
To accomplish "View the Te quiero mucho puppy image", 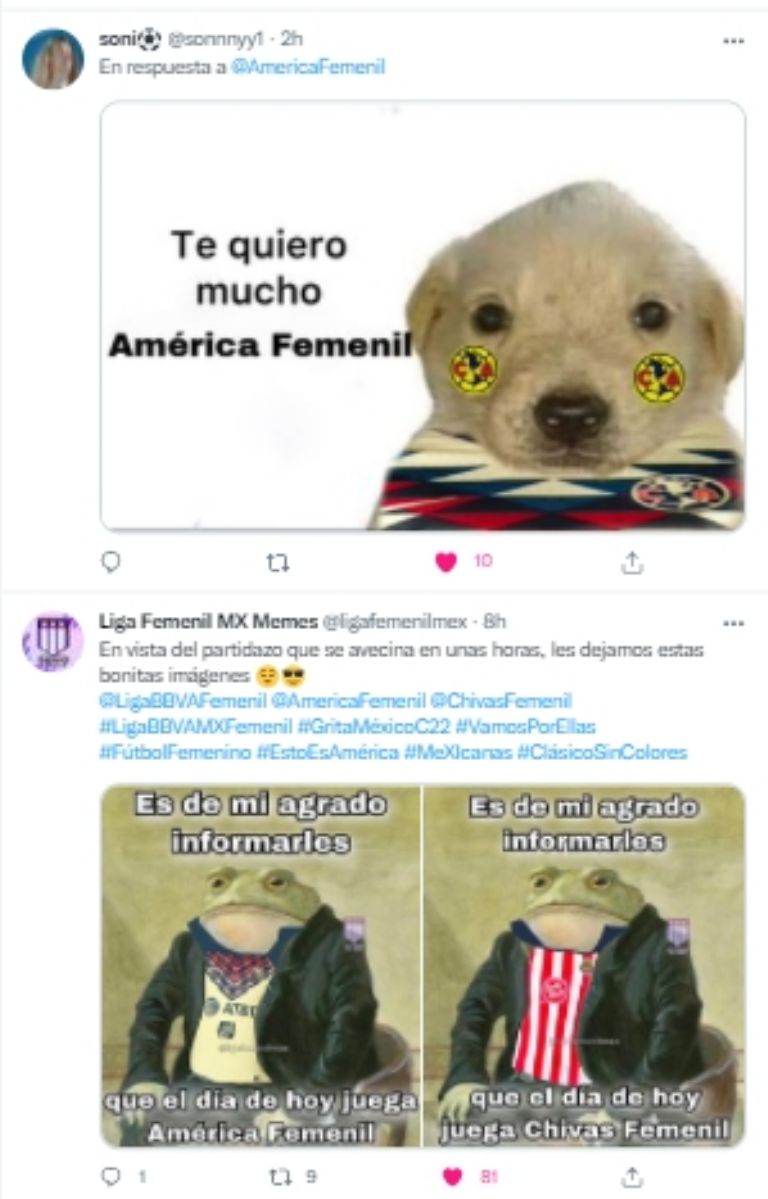I will (423, 316).
